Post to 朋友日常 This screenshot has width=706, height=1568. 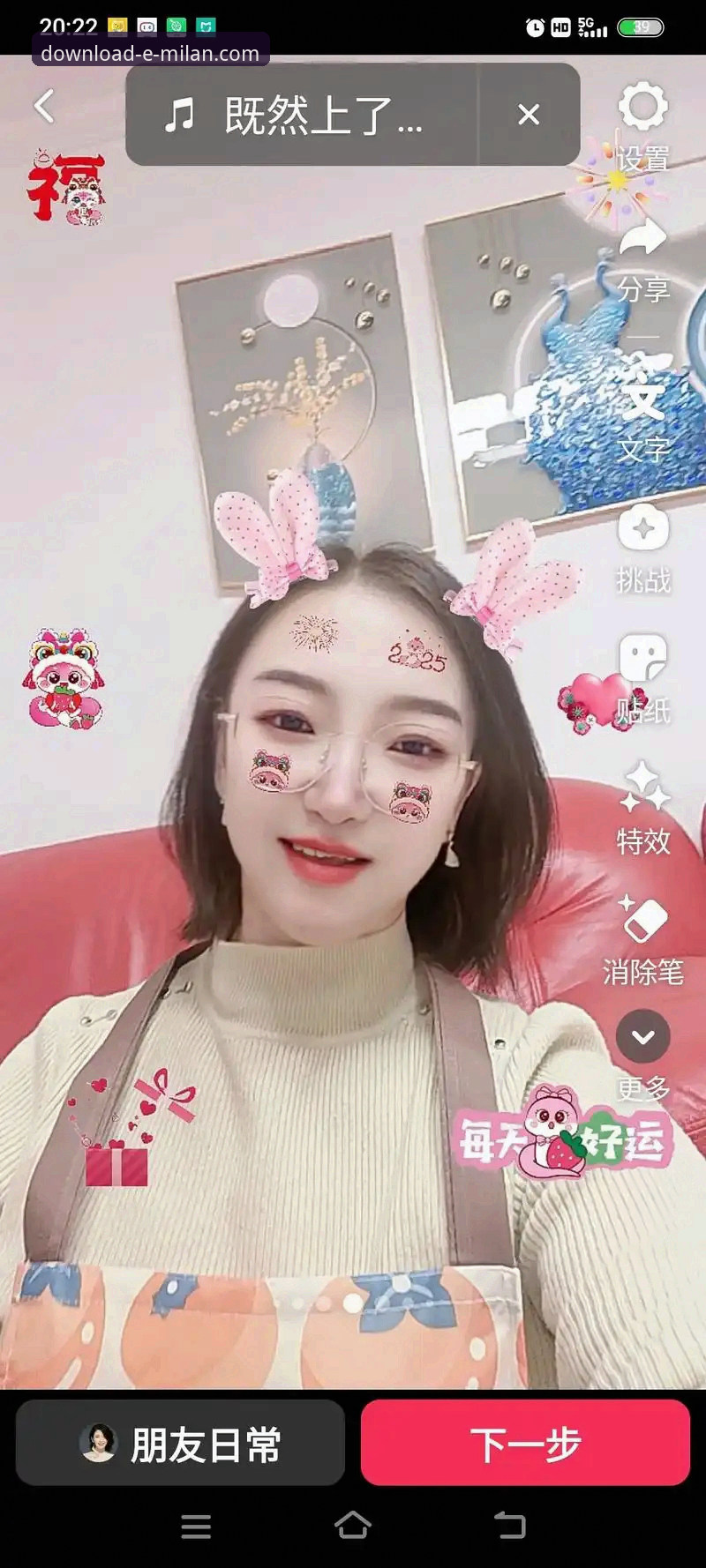coord(180,1445)
